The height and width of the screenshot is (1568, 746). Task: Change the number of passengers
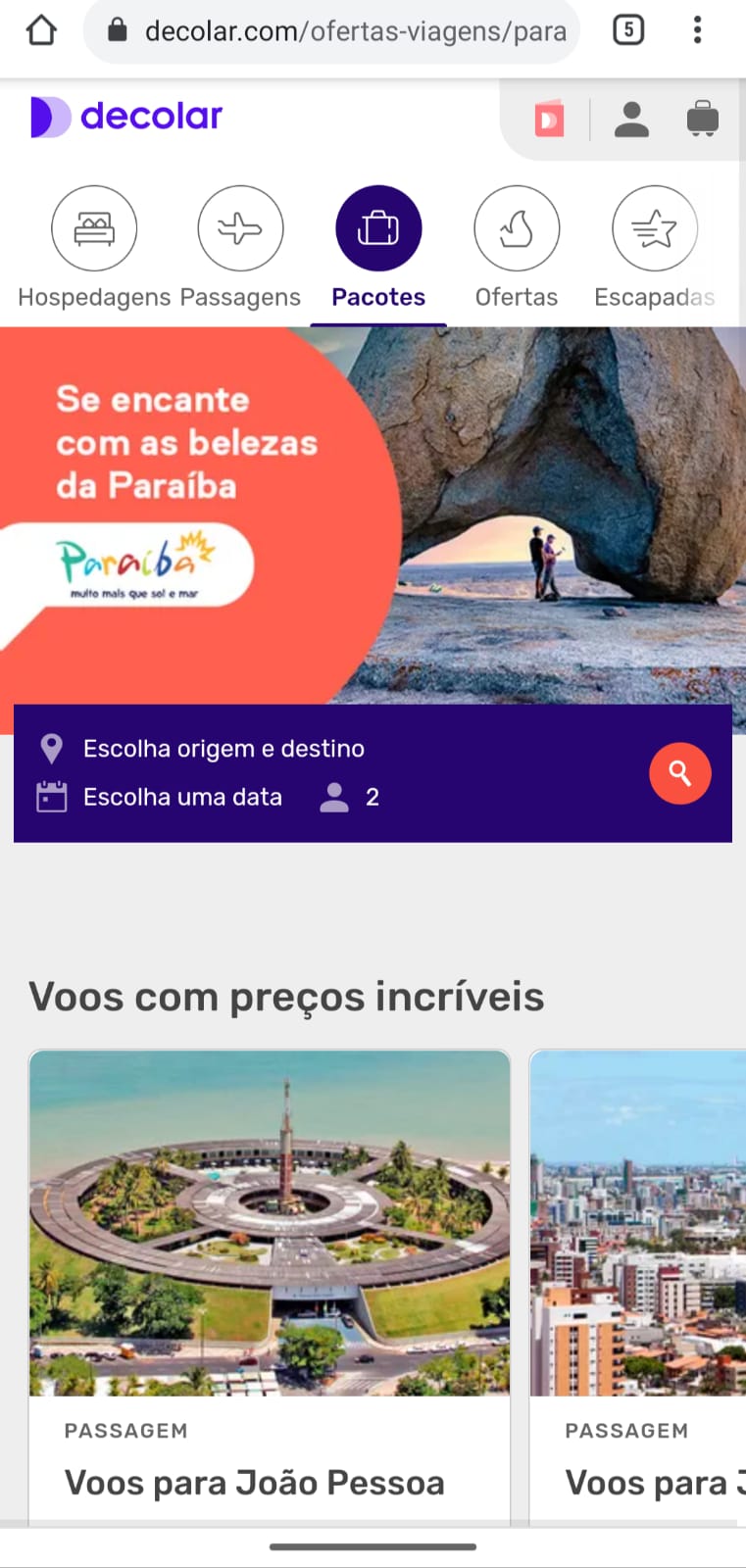coord(351,797)
